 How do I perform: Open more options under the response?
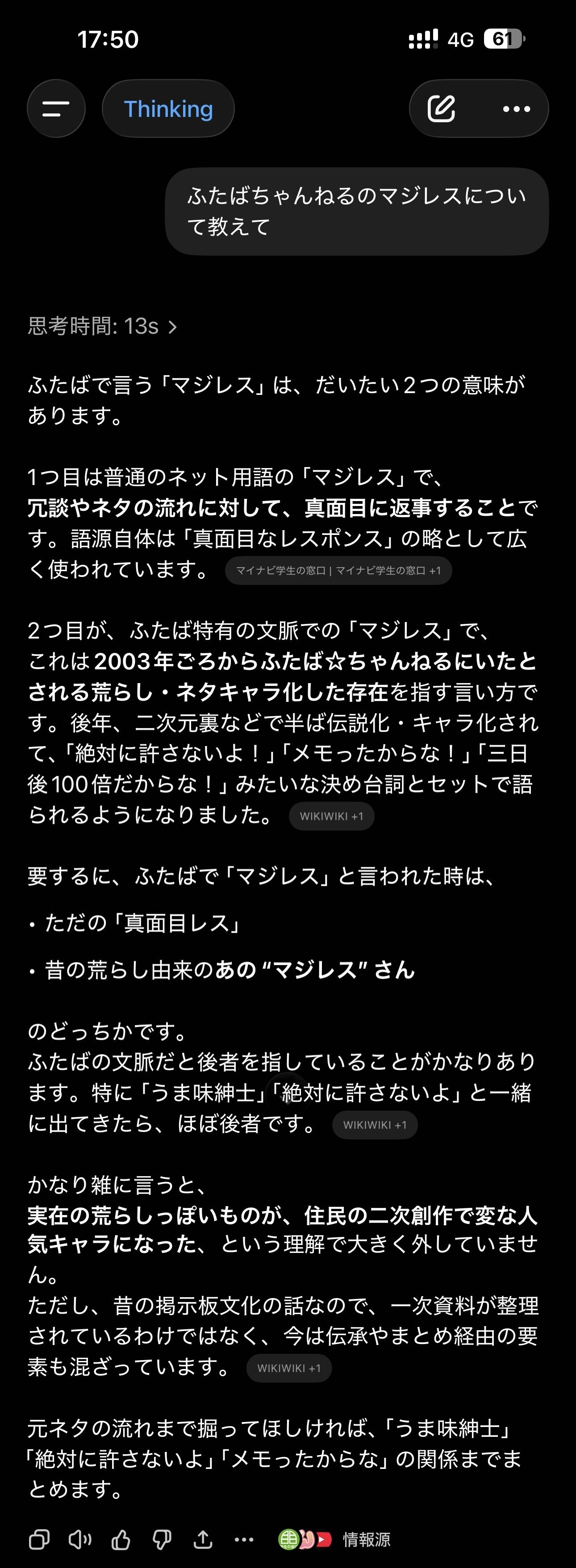point(243,1539)
